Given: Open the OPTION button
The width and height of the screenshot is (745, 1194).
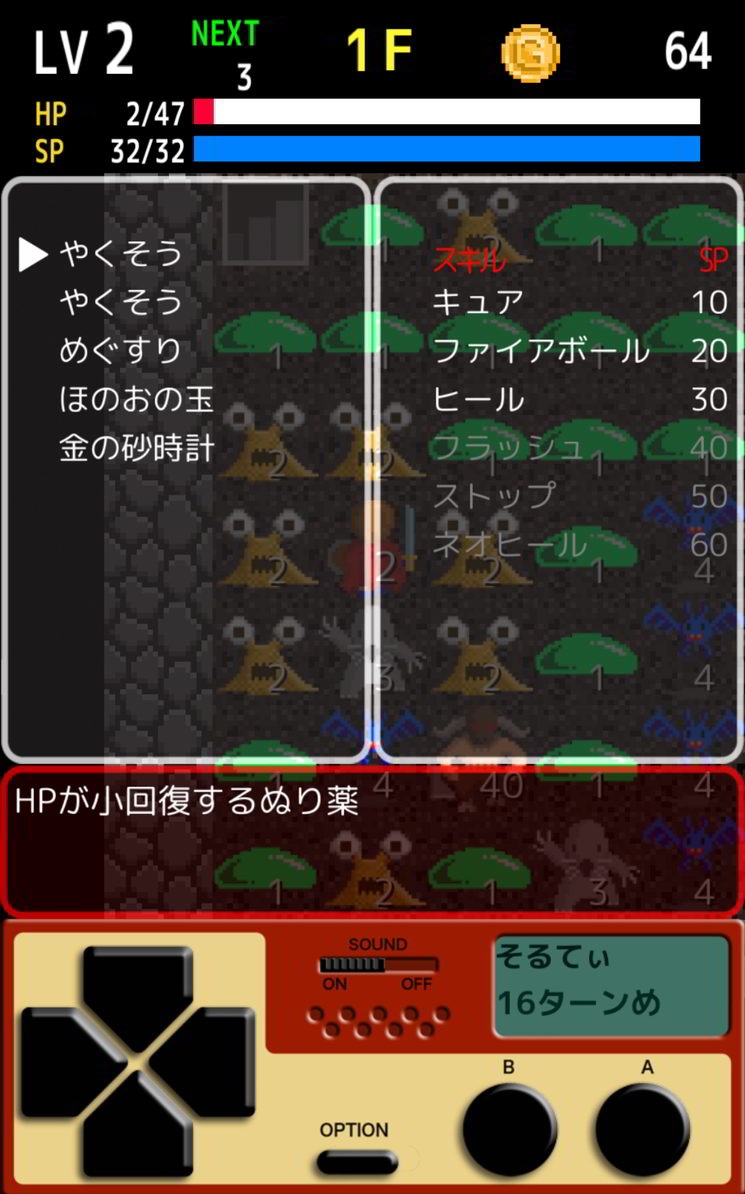Looking at the screenshot, I should 355,1162.
